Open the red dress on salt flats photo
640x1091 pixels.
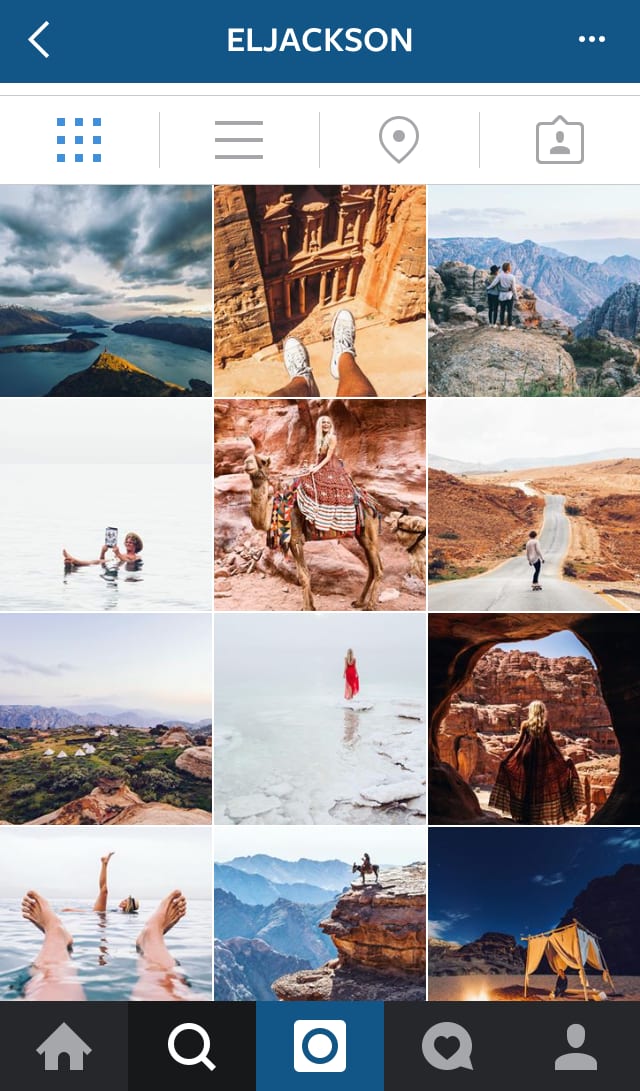click(x=320, y=719)
